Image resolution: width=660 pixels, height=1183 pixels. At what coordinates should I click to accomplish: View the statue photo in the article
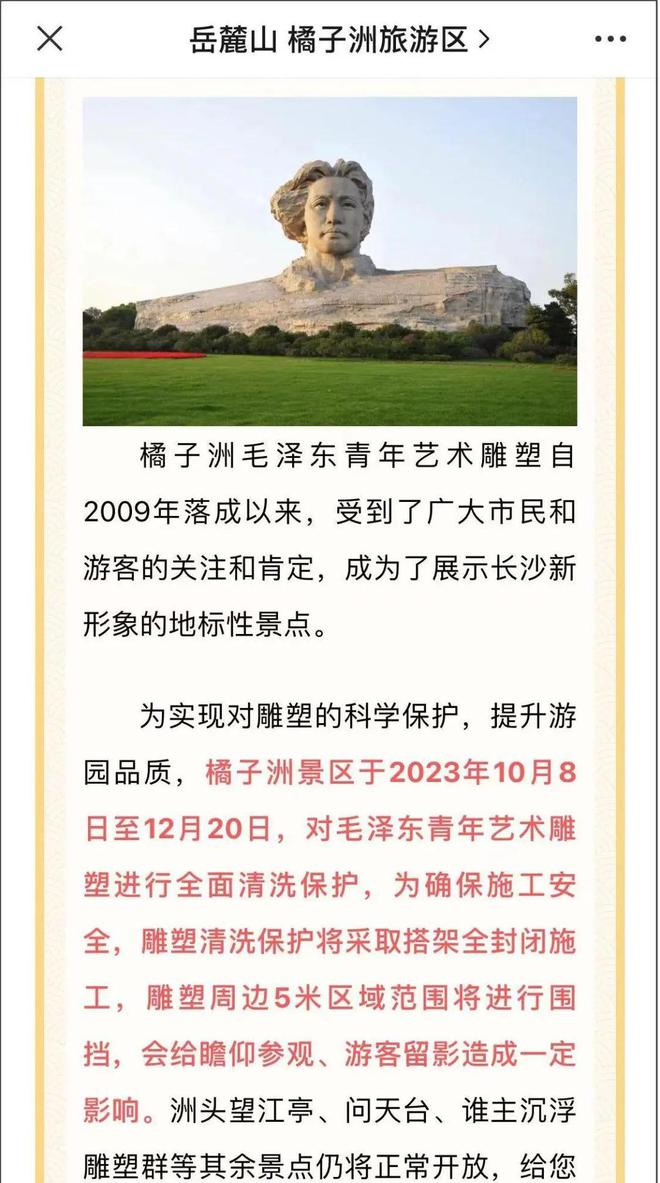[329, 261]
